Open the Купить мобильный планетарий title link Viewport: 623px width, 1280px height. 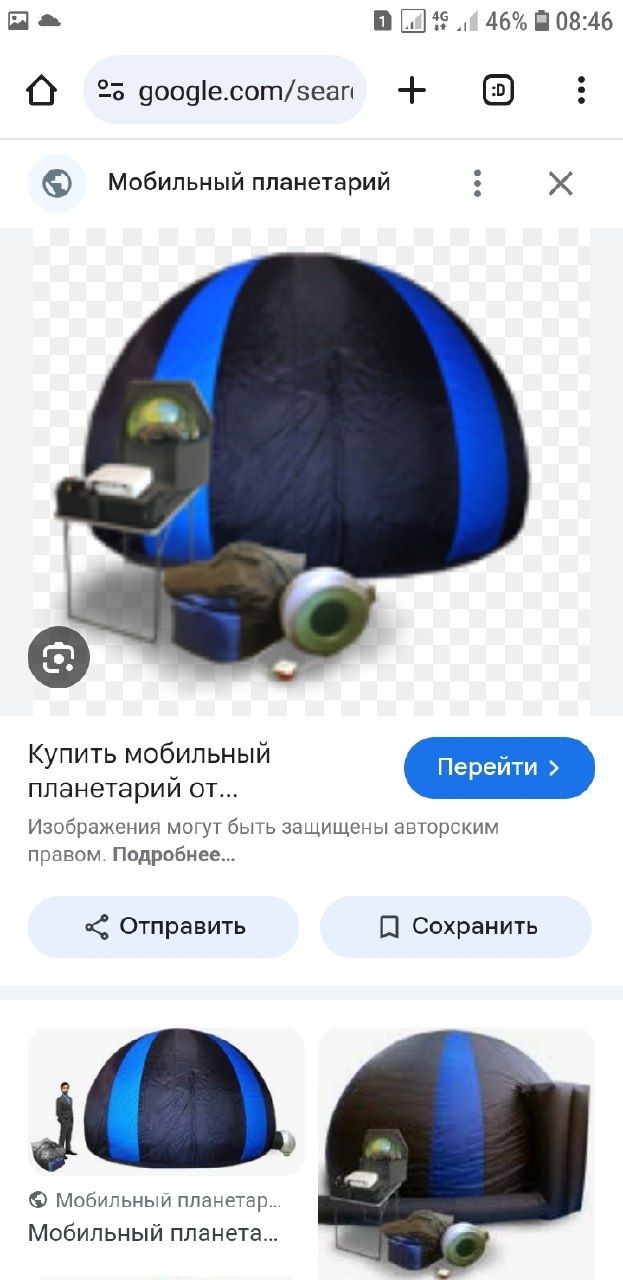click(x=149, y=771)
